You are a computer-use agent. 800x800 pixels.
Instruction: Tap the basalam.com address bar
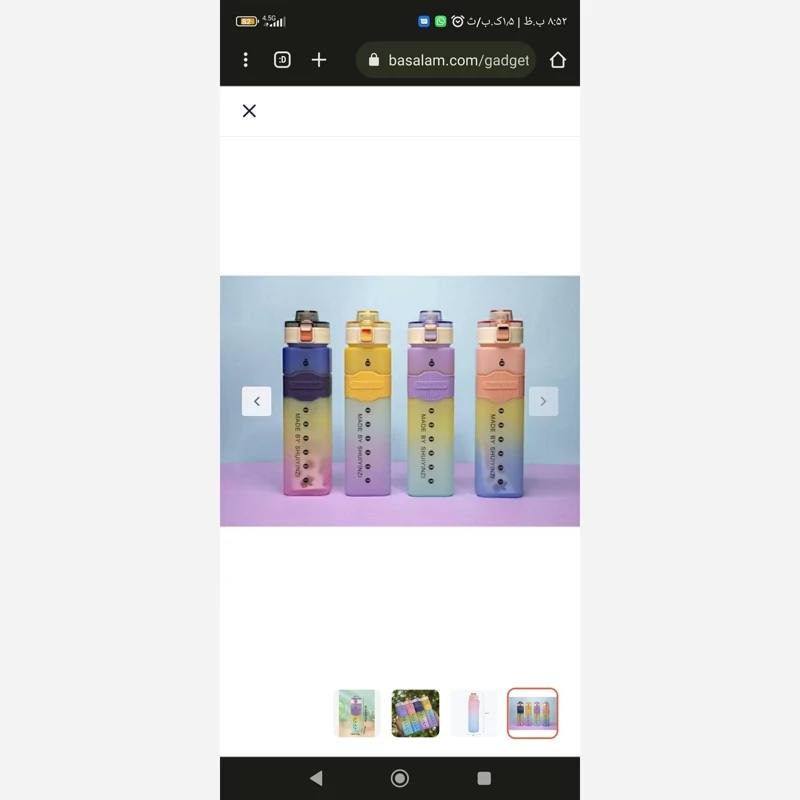pos(446,60)
